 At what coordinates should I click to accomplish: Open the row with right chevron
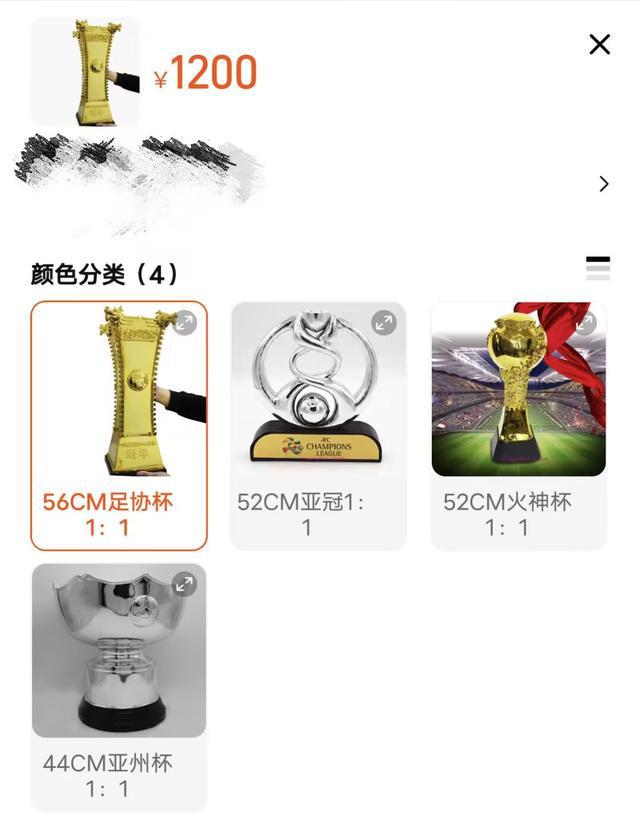(x=603, y=184)
